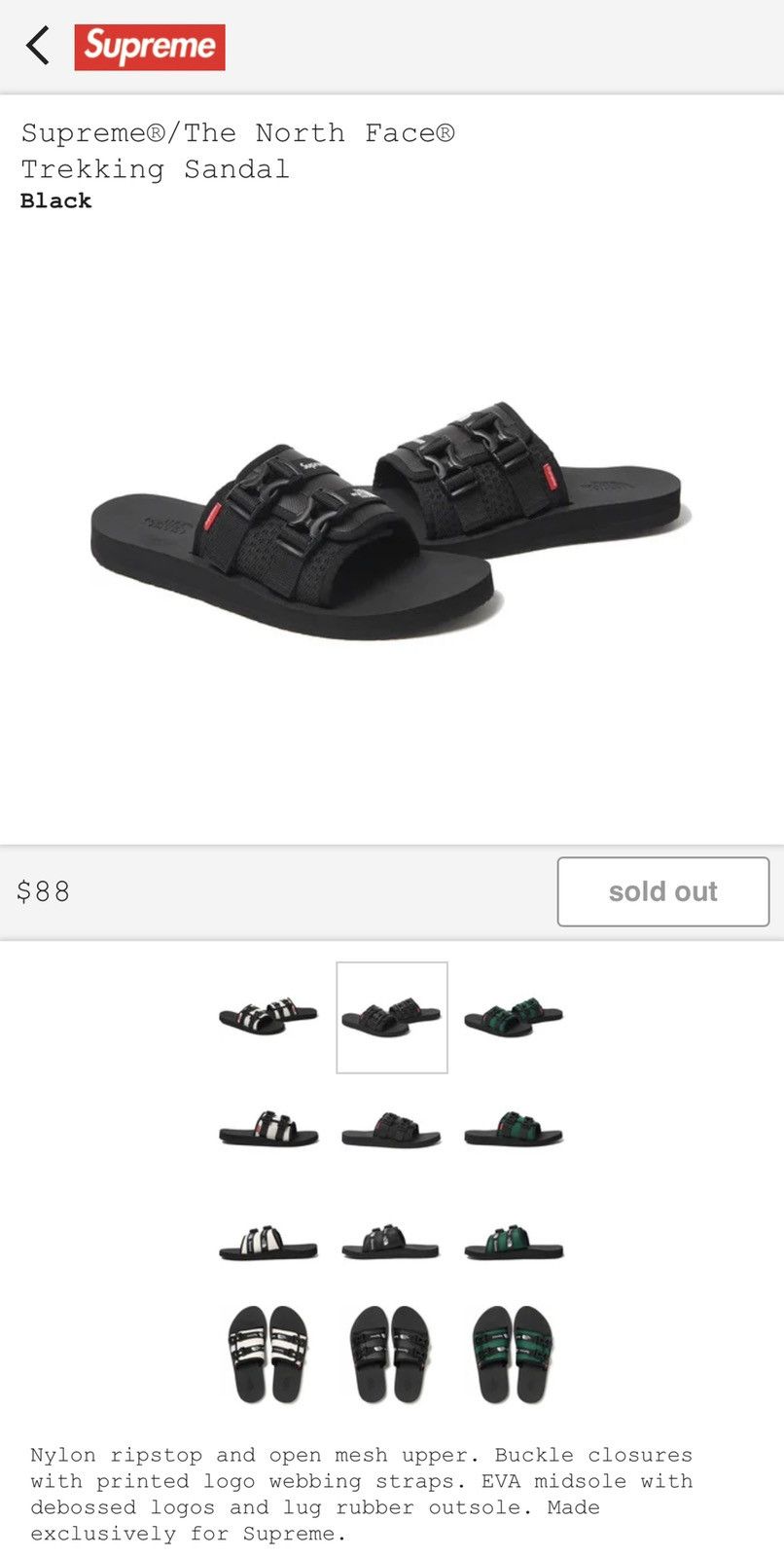The height and width of the screenshot is (1557, 784).
Task: View the black sandal top-down thumbnail
Action: tap(391, 1354)
